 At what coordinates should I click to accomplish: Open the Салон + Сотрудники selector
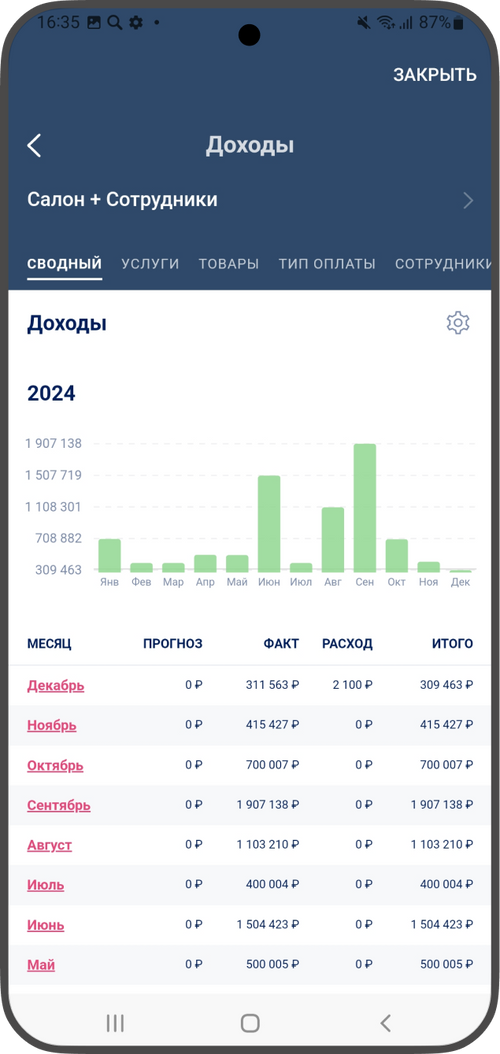pyautogui.click(x=250, y=200)
